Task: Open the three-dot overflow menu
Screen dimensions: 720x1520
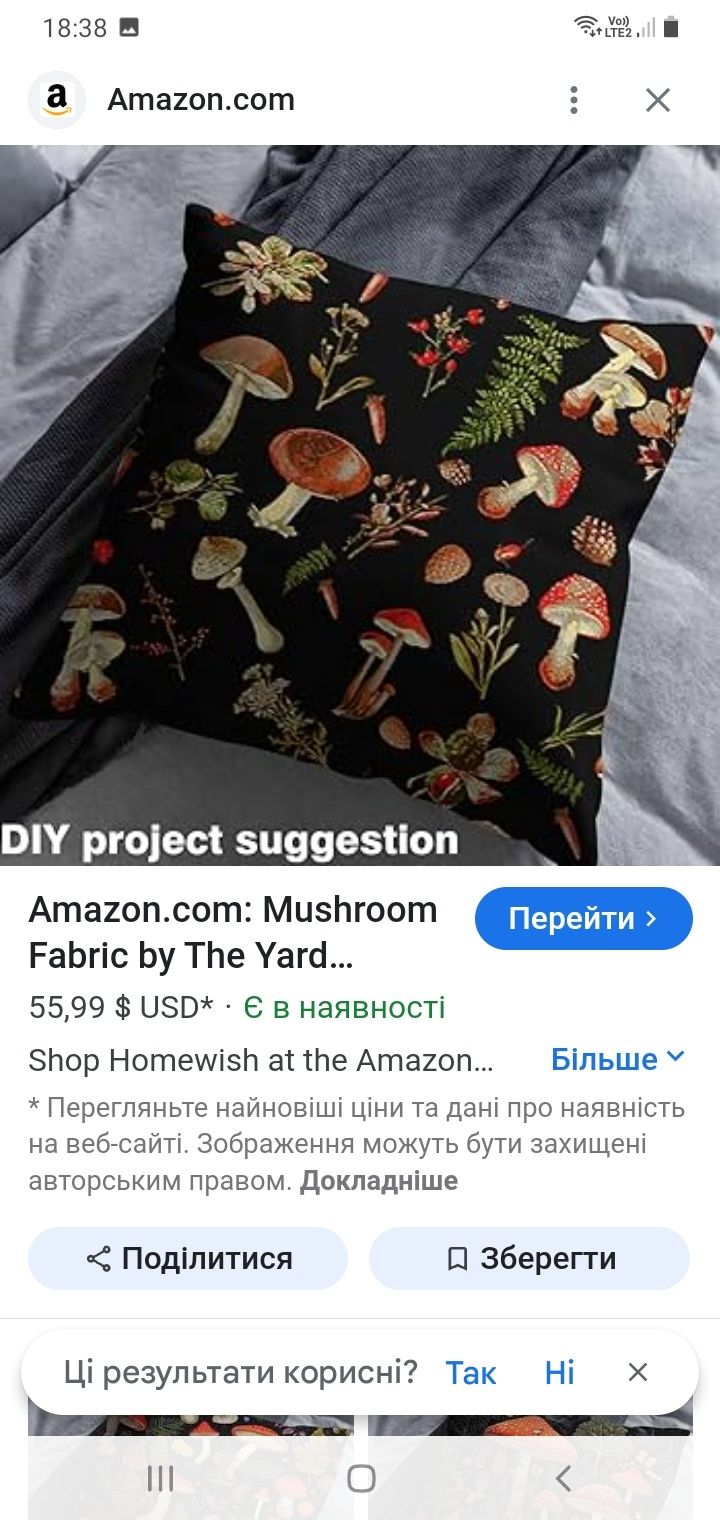Action: click(573, 100)
